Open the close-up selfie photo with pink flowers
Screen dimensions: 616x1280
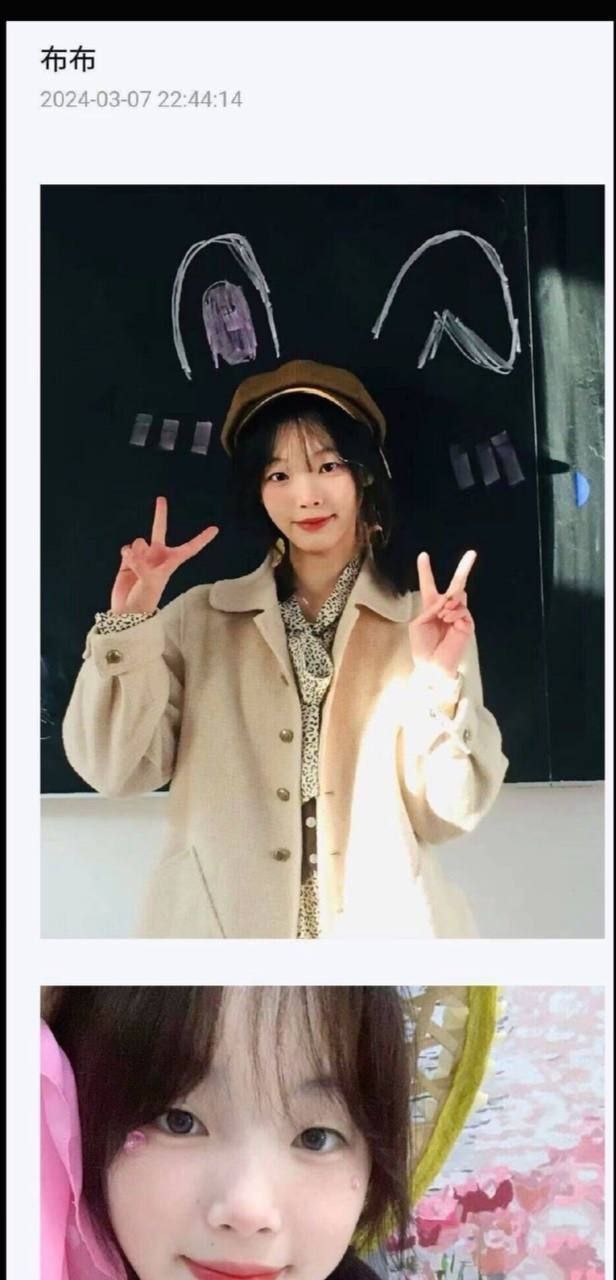pyautogui.click(x=322, y=1132)
